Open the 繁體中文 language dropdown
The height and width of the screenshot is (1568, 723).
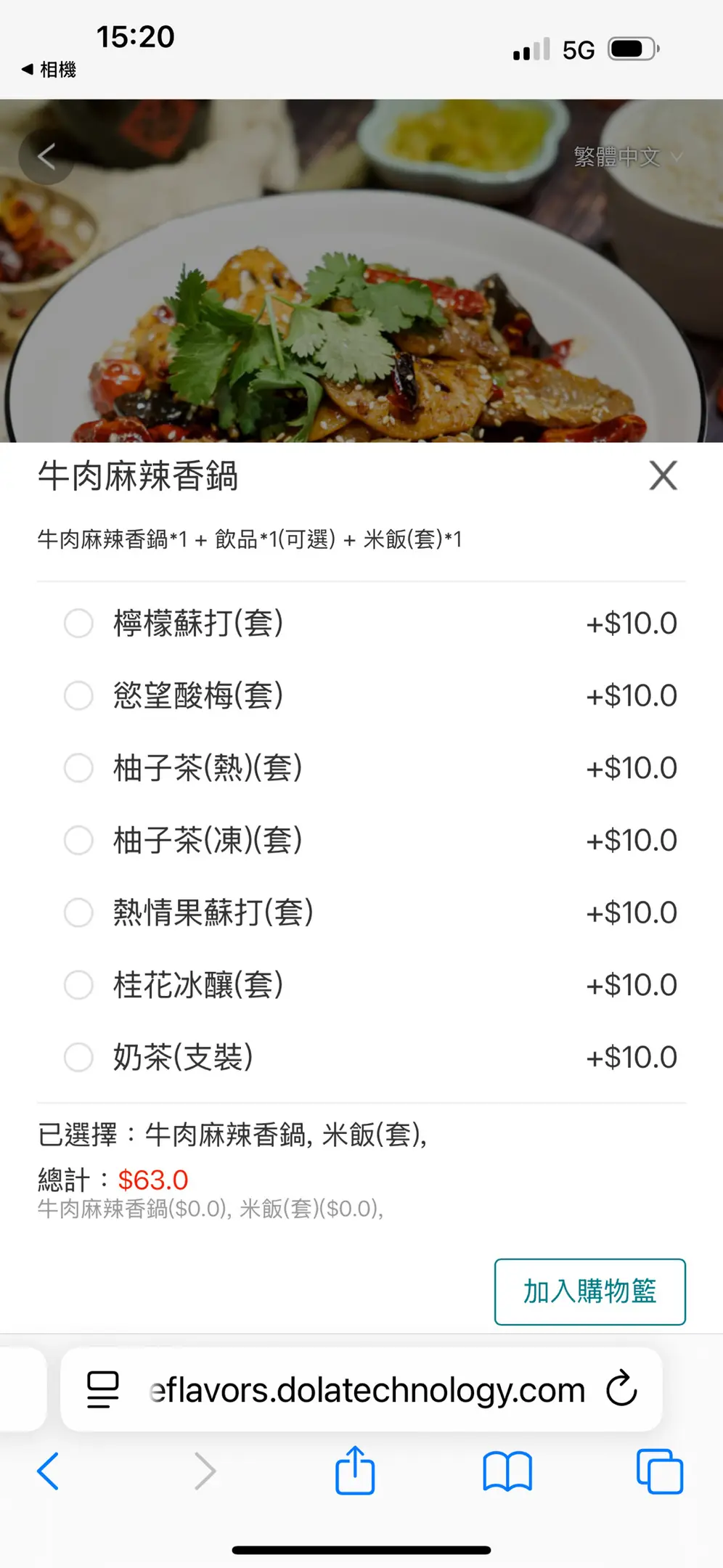point(627,156)
